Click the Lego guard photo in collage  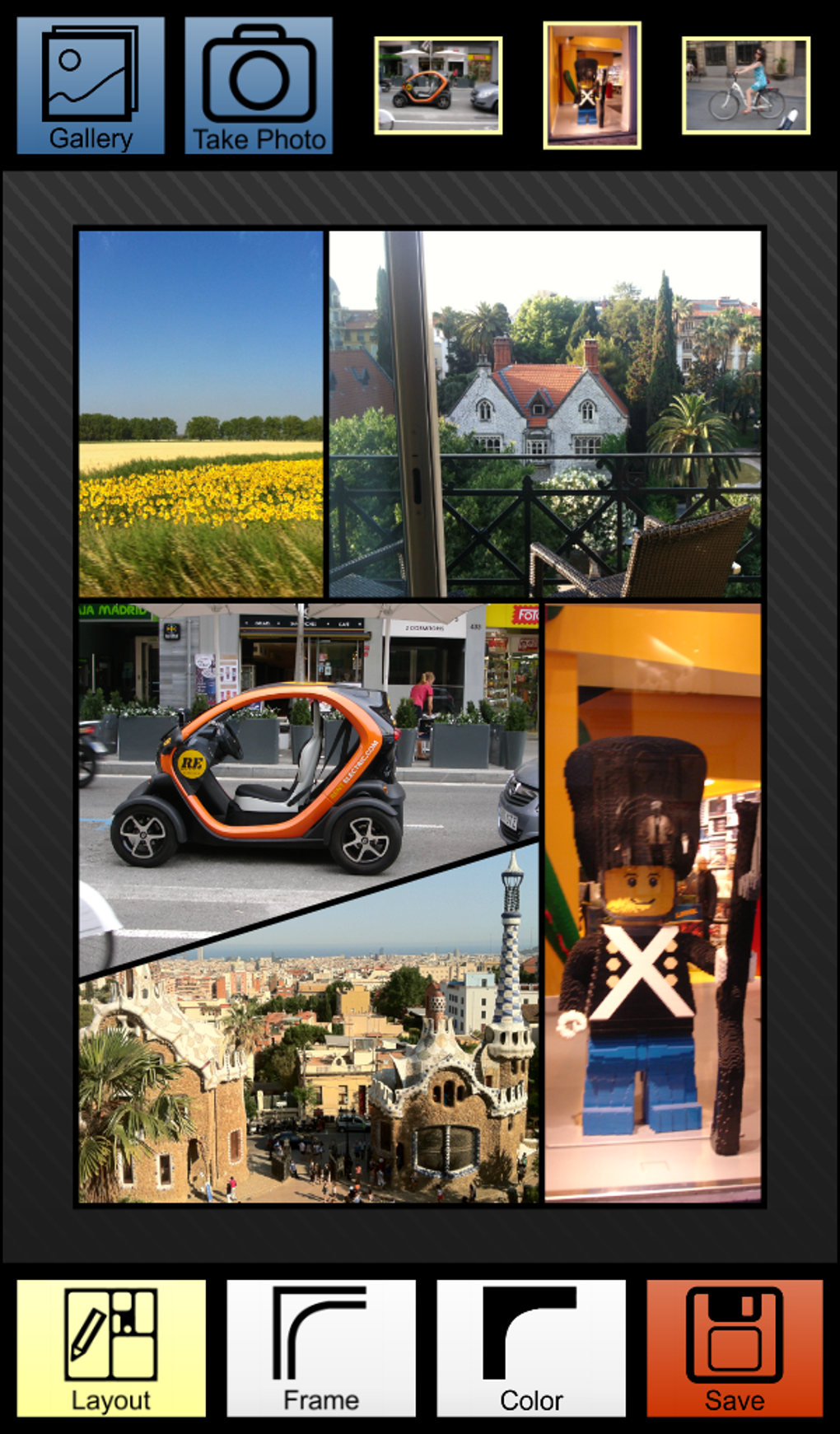pos(655,906)
